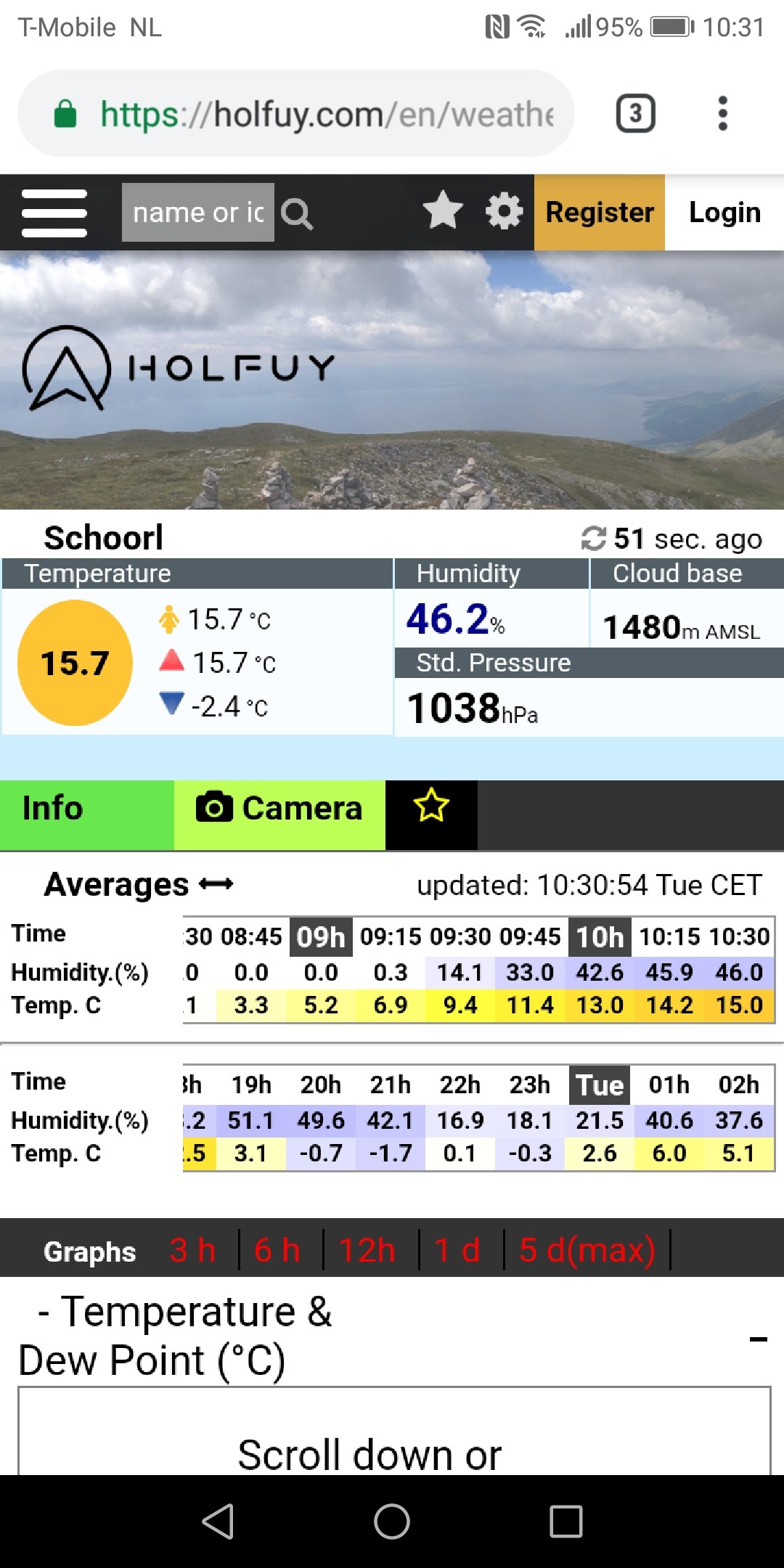The width and height of the screenshot is (784, 1568).
Task: Open the settings gear icon
Action: tap(505, 212)
